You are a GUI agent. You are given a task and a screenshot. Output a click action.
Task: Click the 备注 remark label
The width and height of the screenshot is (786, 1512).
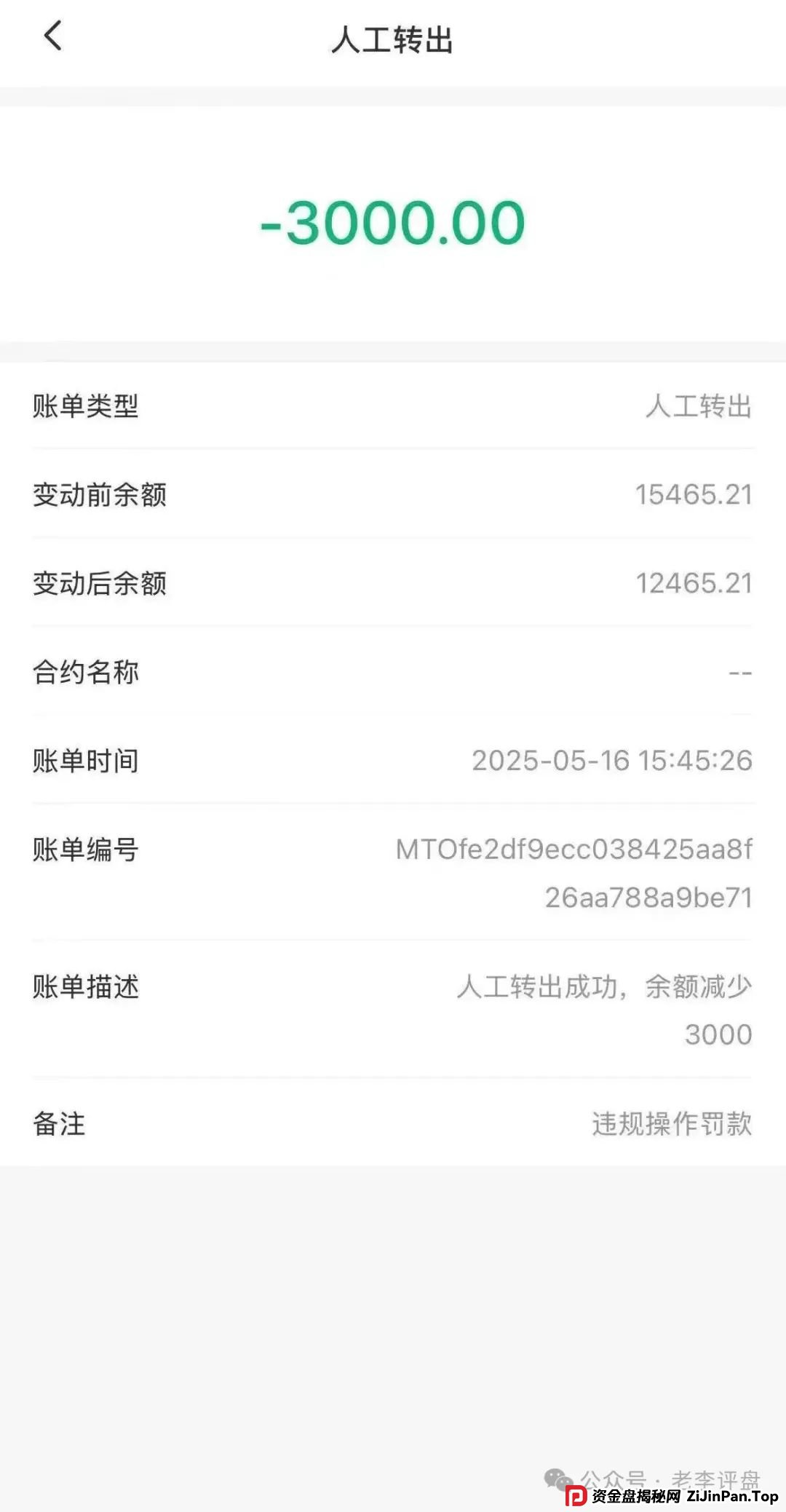click(x=58, y=1125)
